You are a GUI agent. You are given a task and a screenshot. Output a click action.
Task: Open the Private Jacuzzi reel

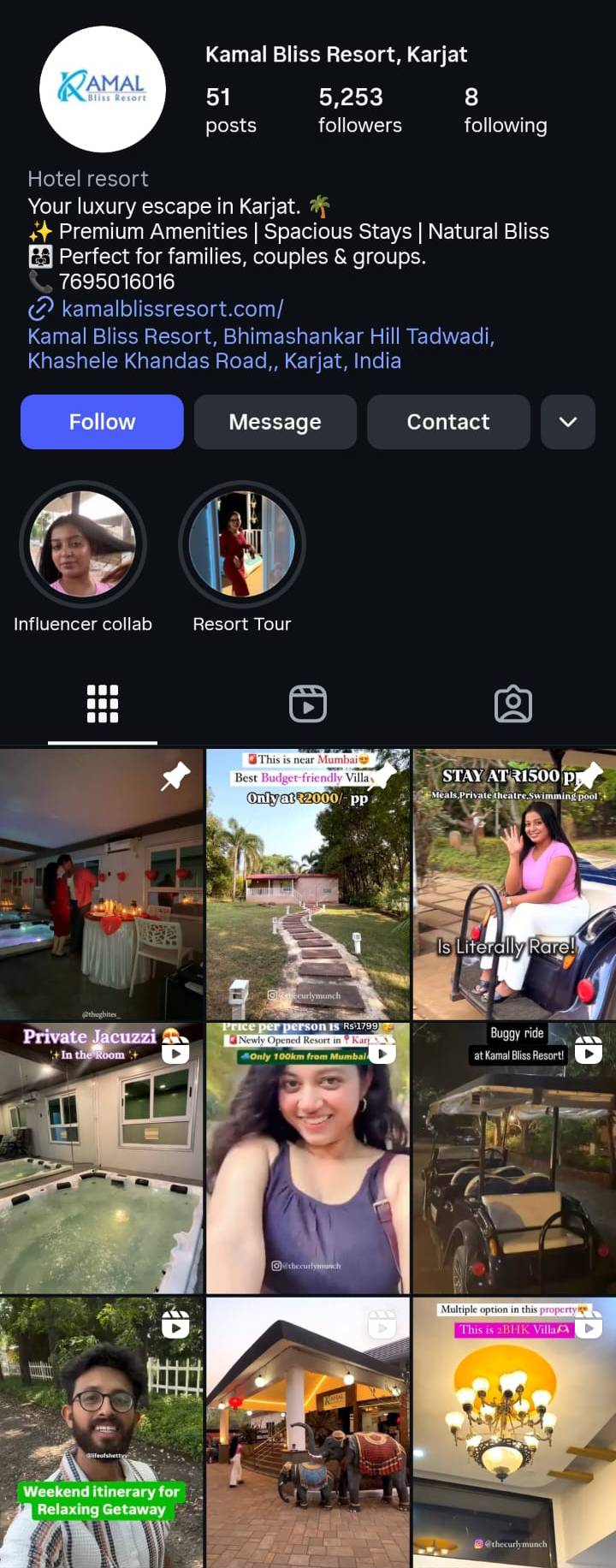click(102, 1158)
